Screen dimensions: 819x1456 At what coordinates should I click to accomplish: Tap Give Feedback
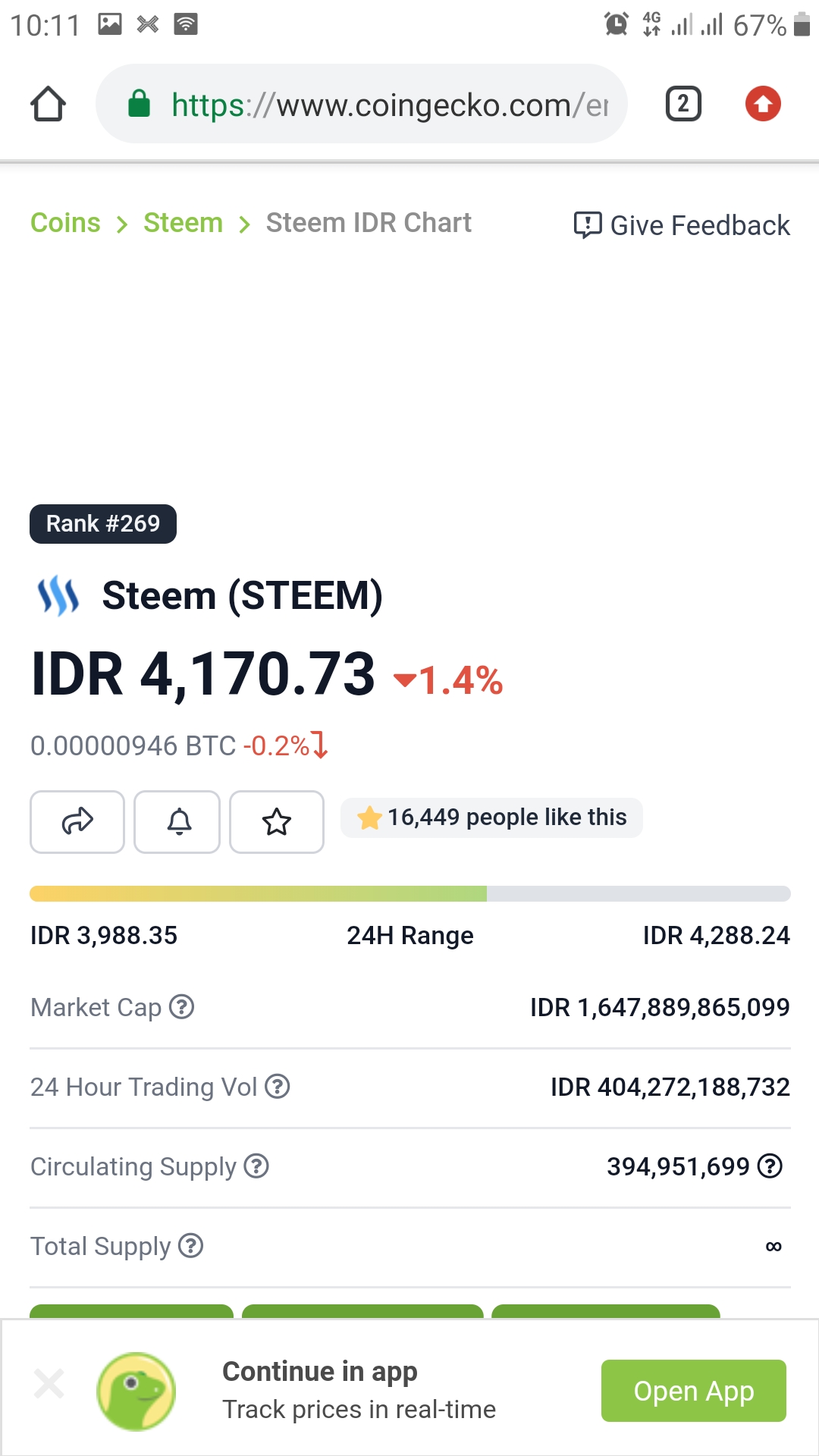682,225
